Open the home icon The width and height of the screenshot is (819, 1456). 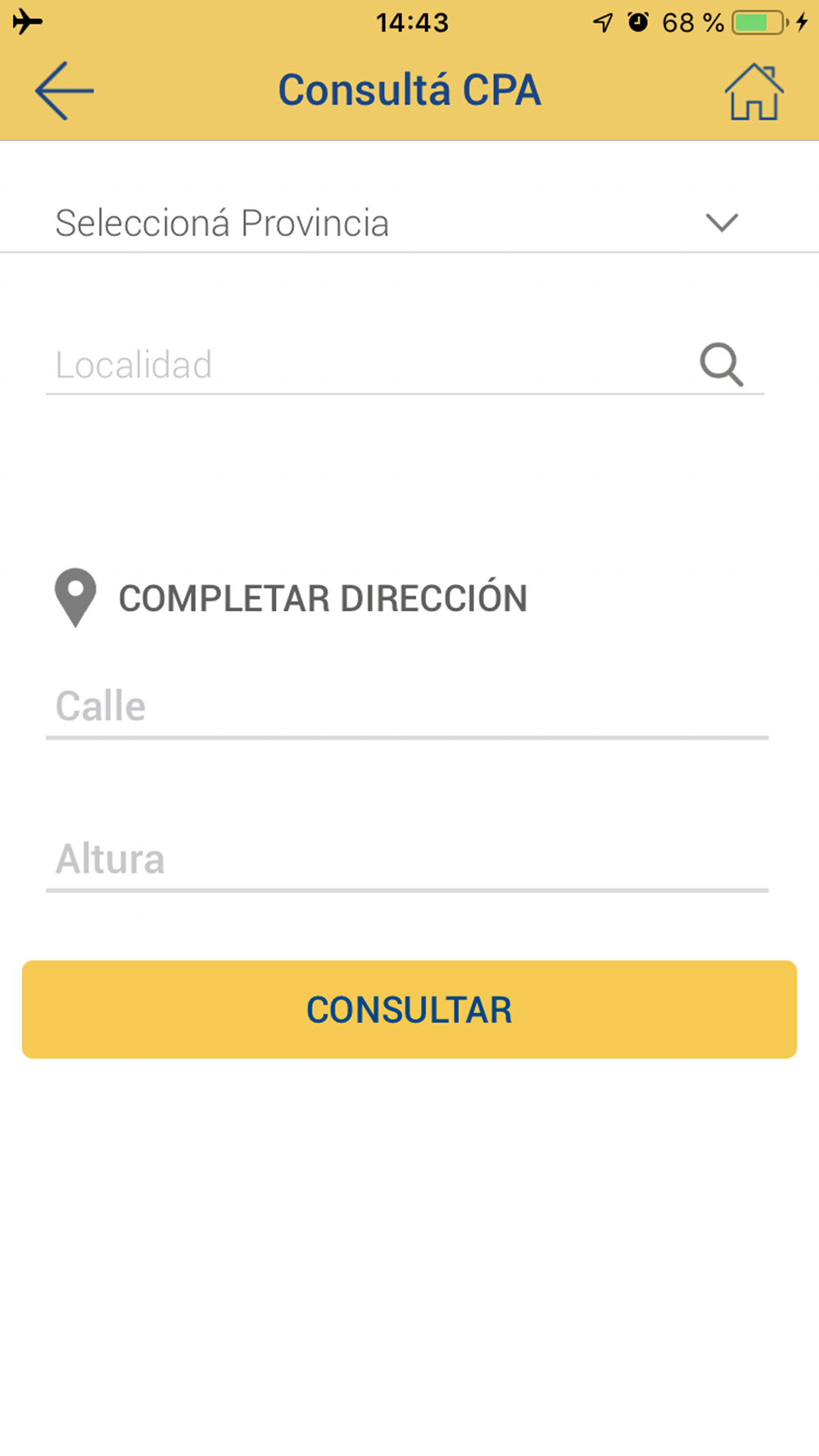coord(753,92)
